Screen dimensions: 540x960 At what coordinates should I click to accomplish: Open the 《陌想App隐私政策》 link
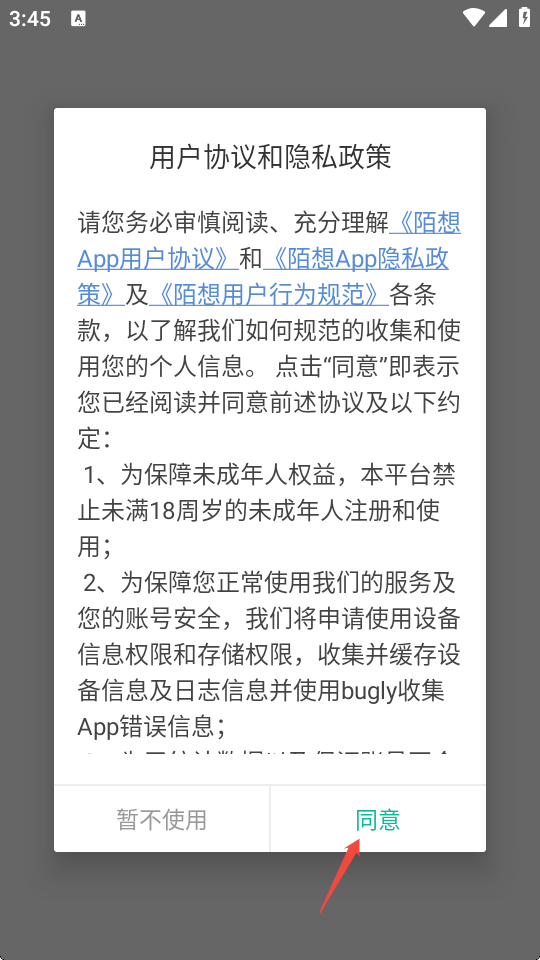pyautogui.click(x=356, y=260)
